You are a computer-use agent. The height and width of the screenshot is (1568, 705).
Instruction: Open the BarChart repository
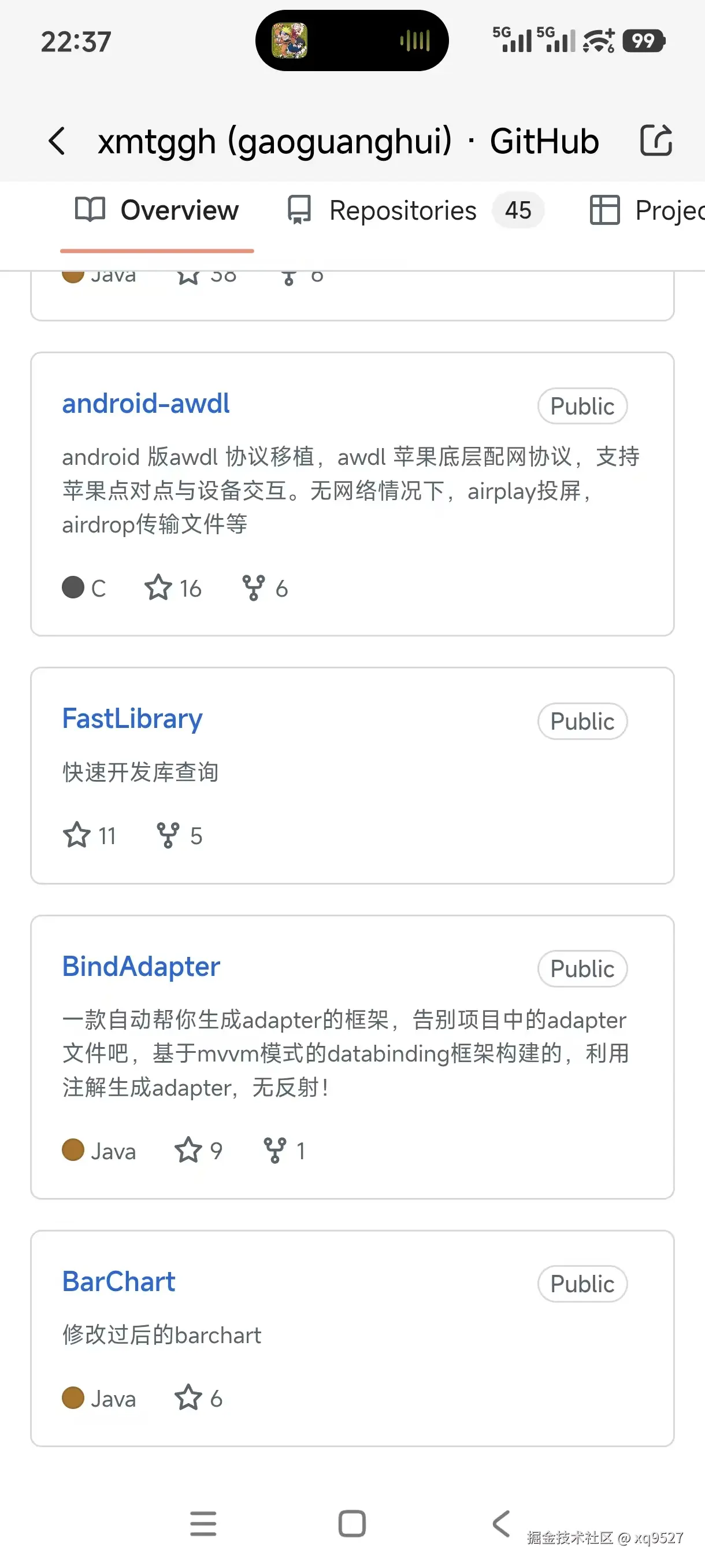point(118,1282)
